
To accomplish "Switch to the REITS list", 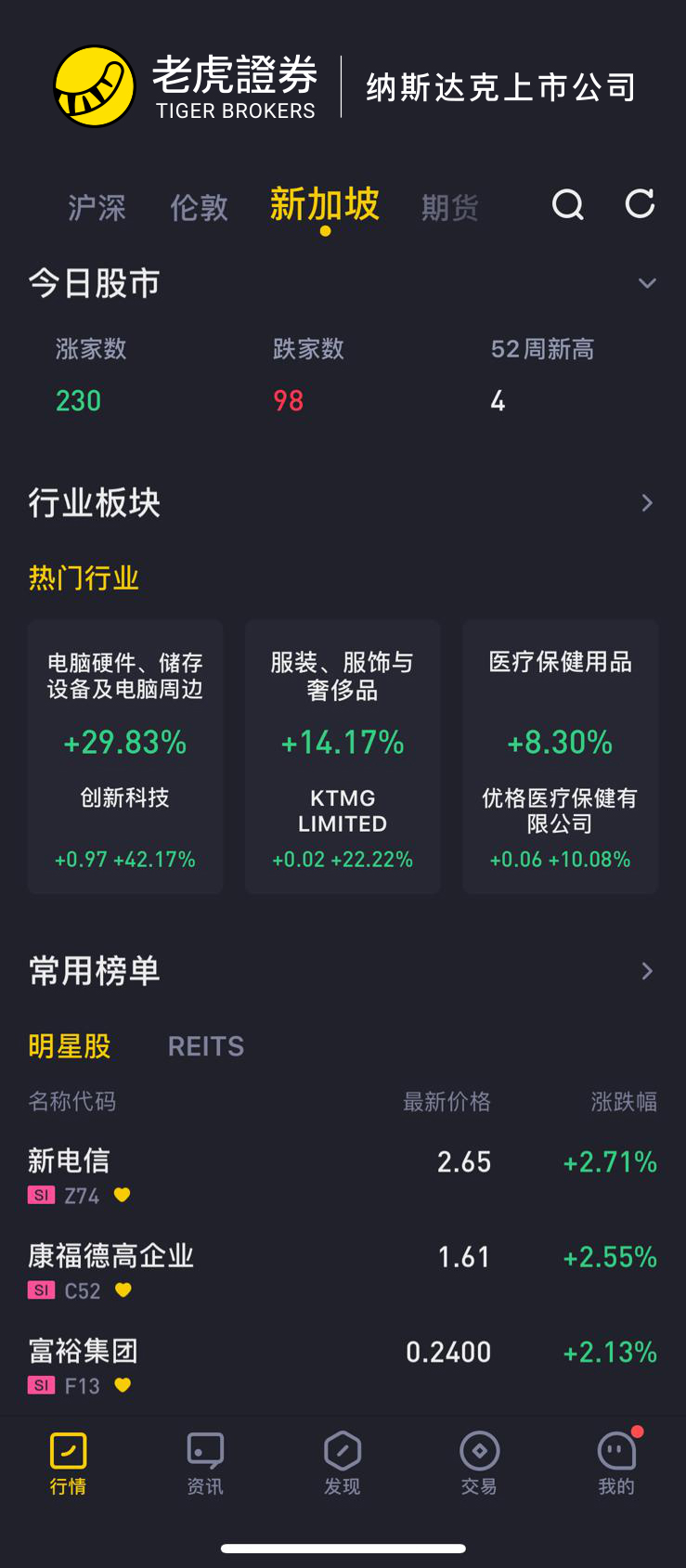I will 205,1046.
